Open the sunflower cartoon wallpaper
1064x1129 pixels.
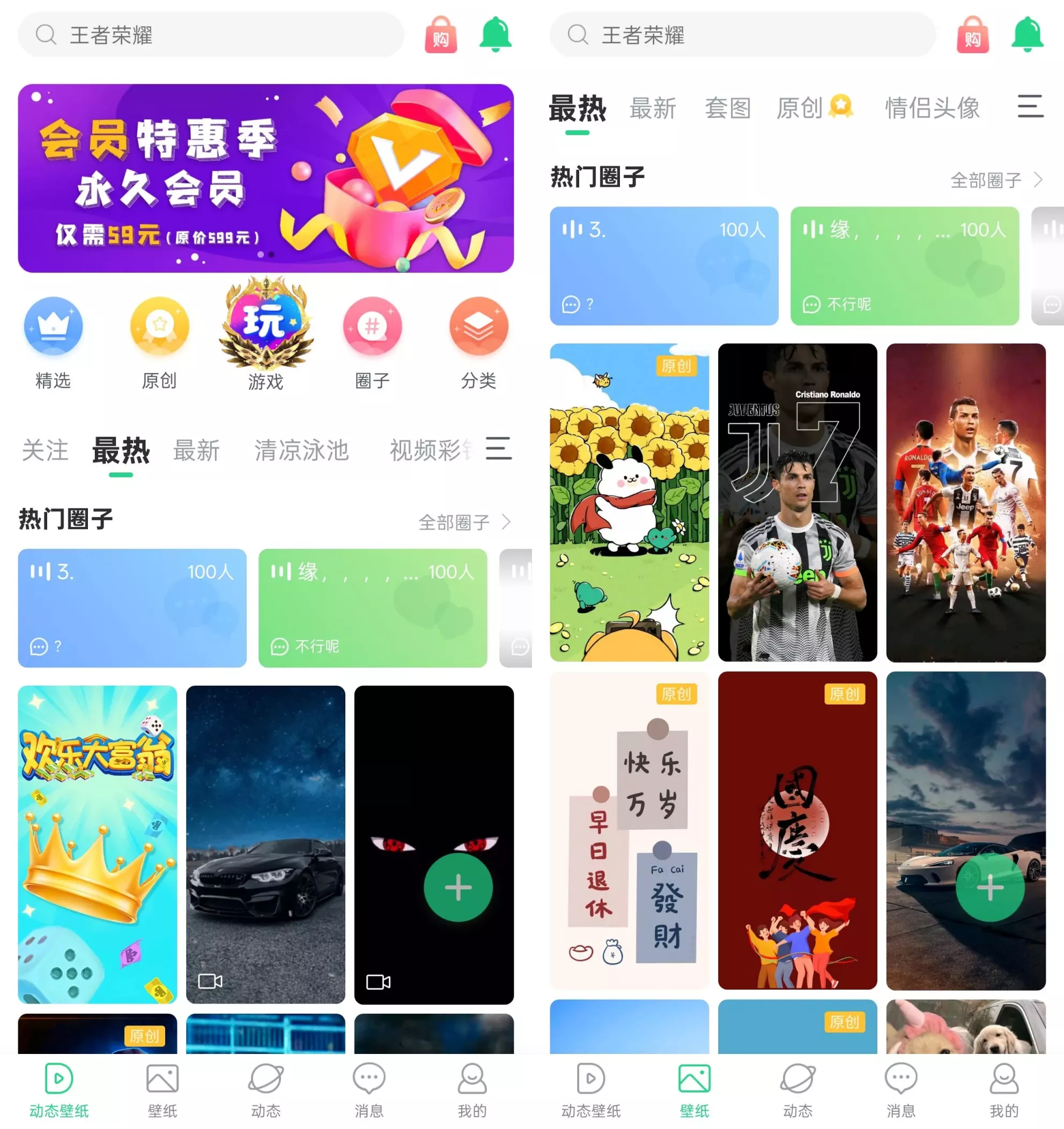pos(629,502)
